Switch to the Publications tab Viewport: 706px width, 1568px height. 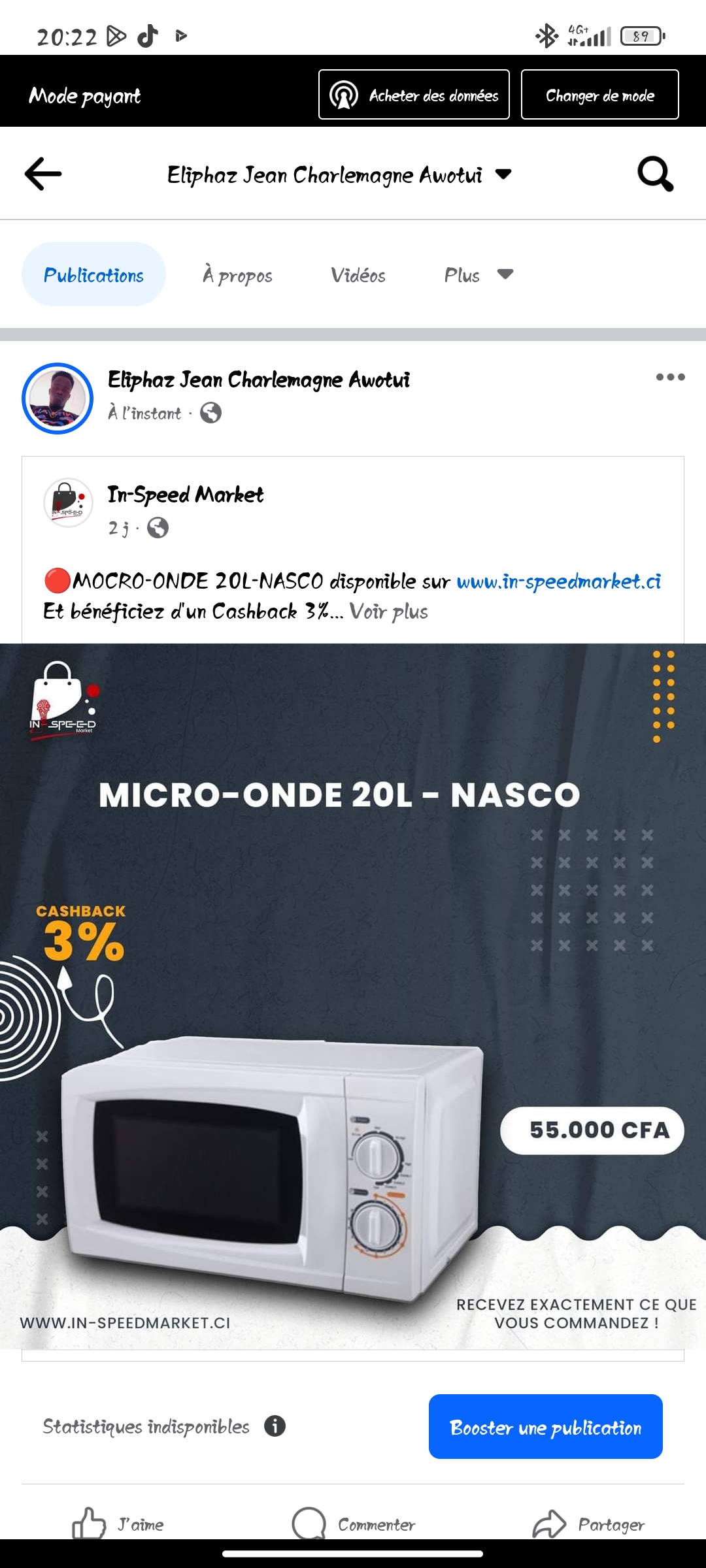93,275
